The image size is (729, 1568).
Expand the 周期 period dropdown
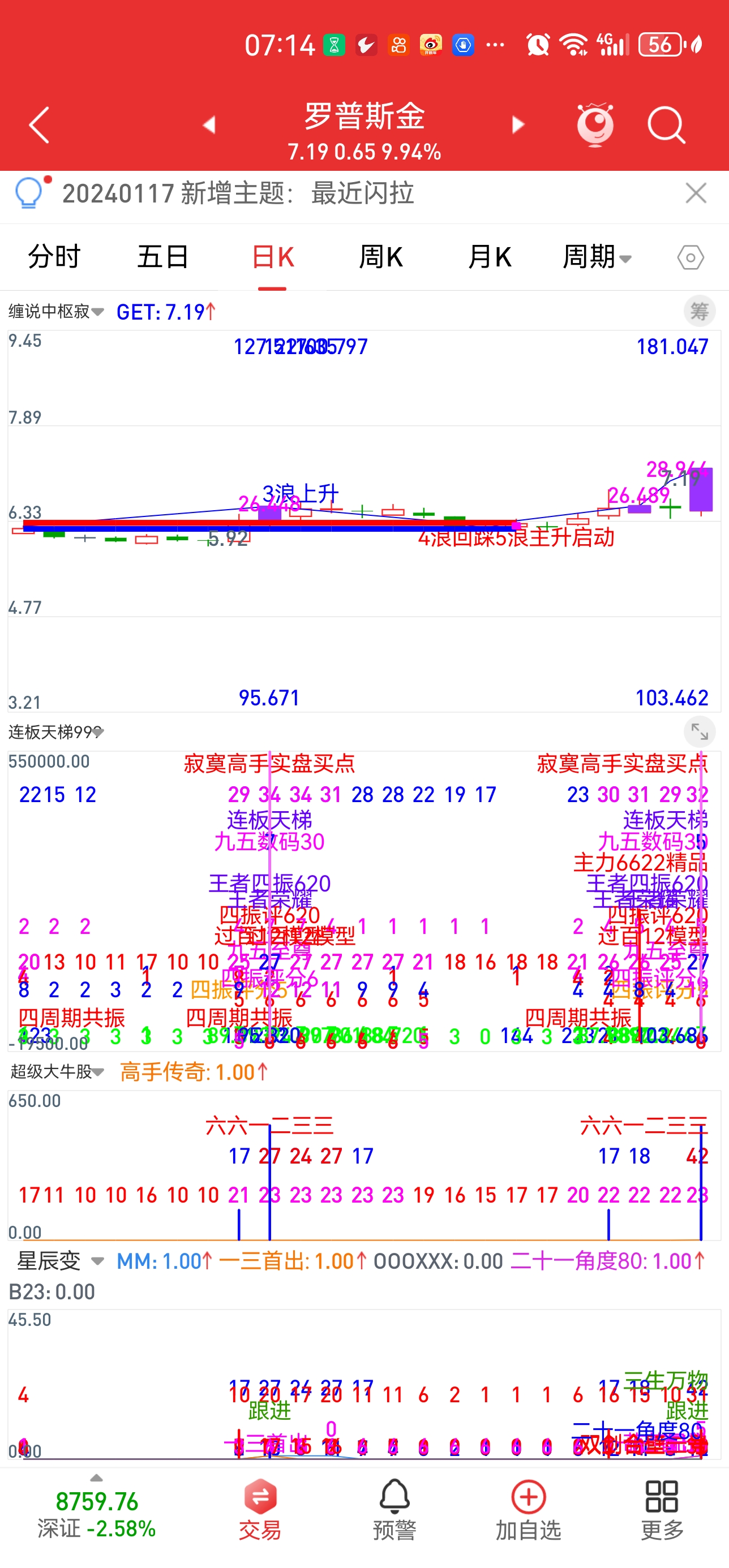coord(596,257)
